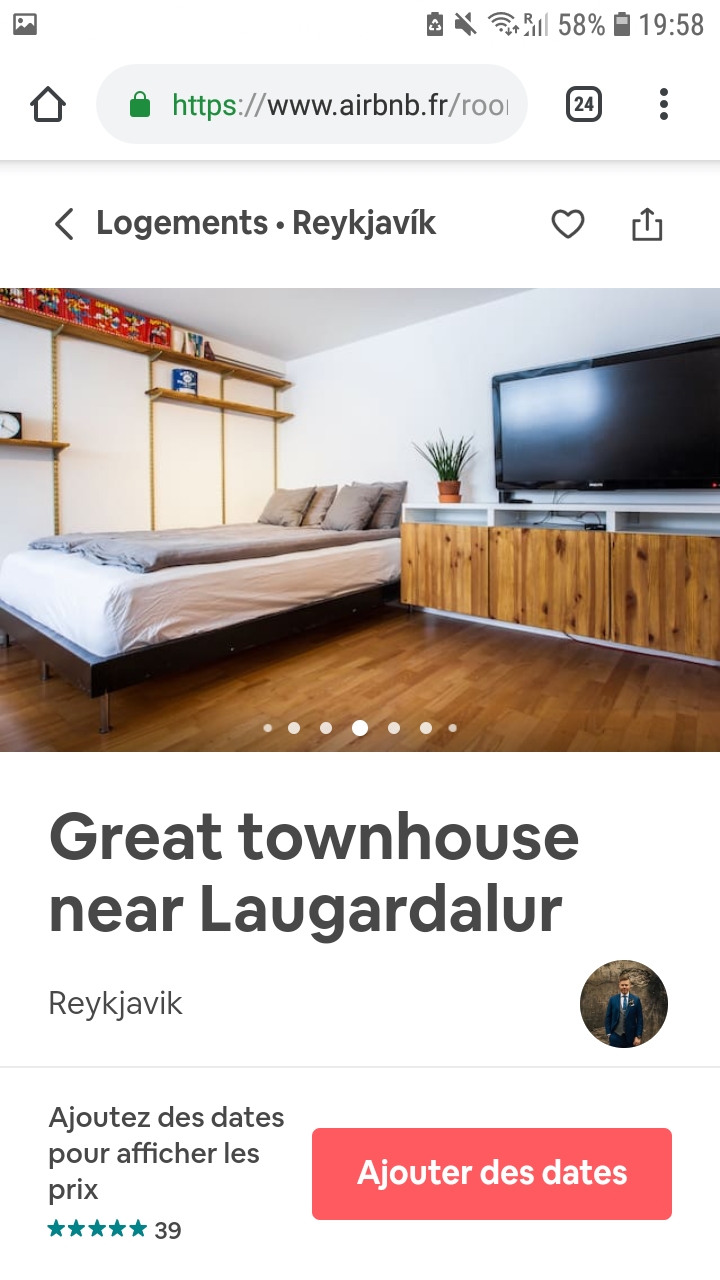This screenshot has height=1280, width=720.
Task: Open the bedroom photo in the gallery
Action: [x=360, y=520]
